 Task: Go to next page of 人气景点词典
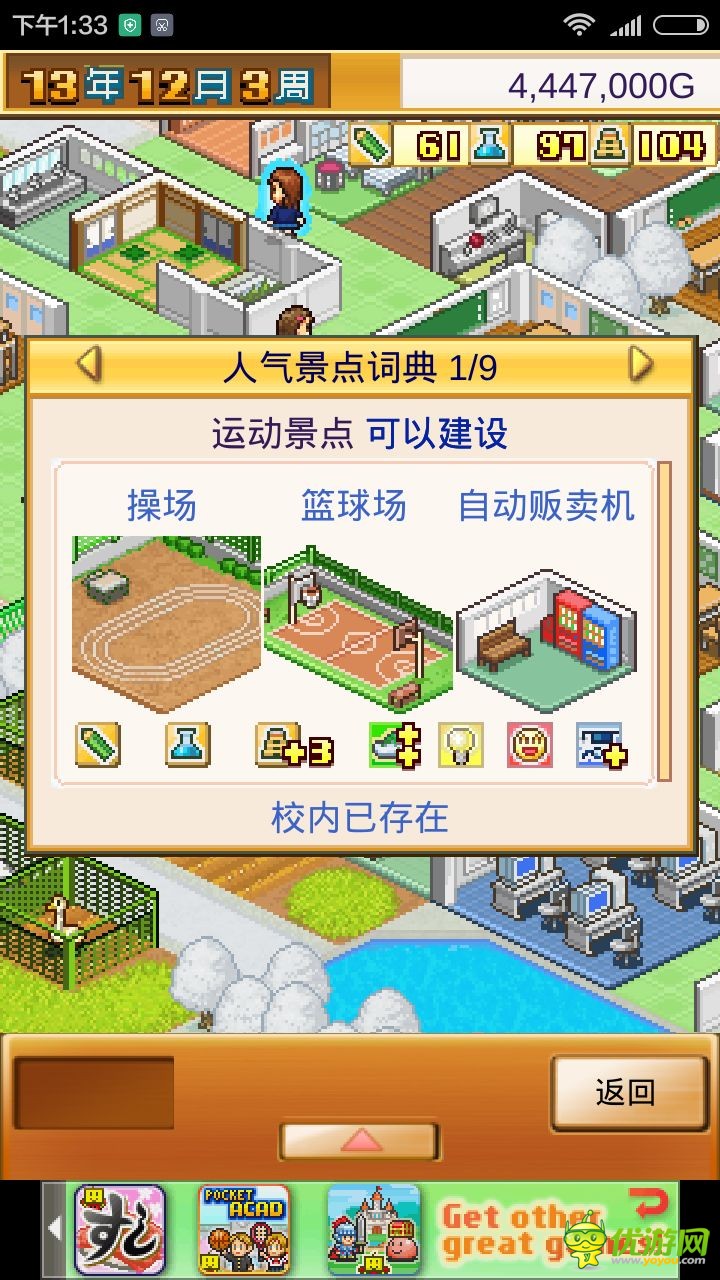coord(640,365)
